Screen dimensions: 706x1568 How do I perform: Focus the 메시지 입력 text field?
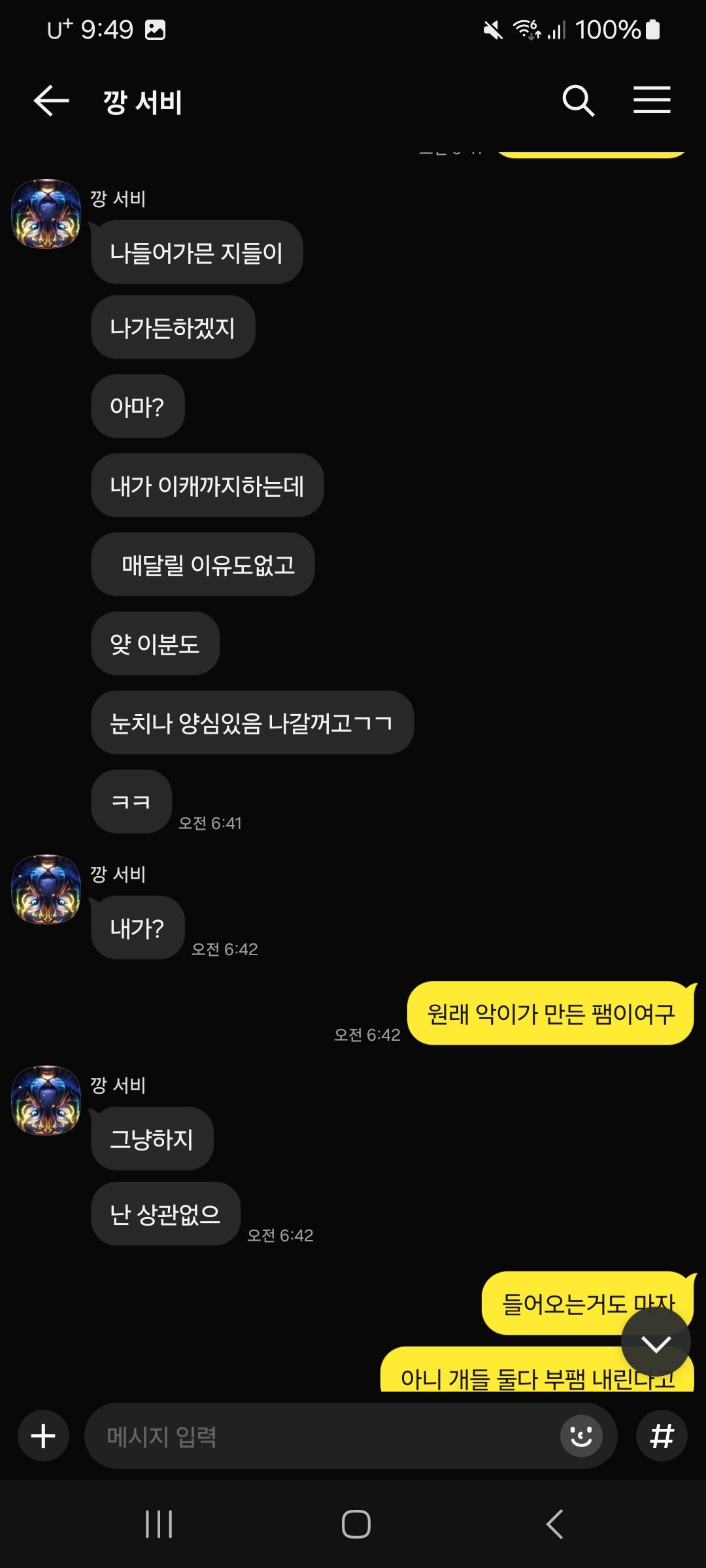click(x=320, y=1436)
